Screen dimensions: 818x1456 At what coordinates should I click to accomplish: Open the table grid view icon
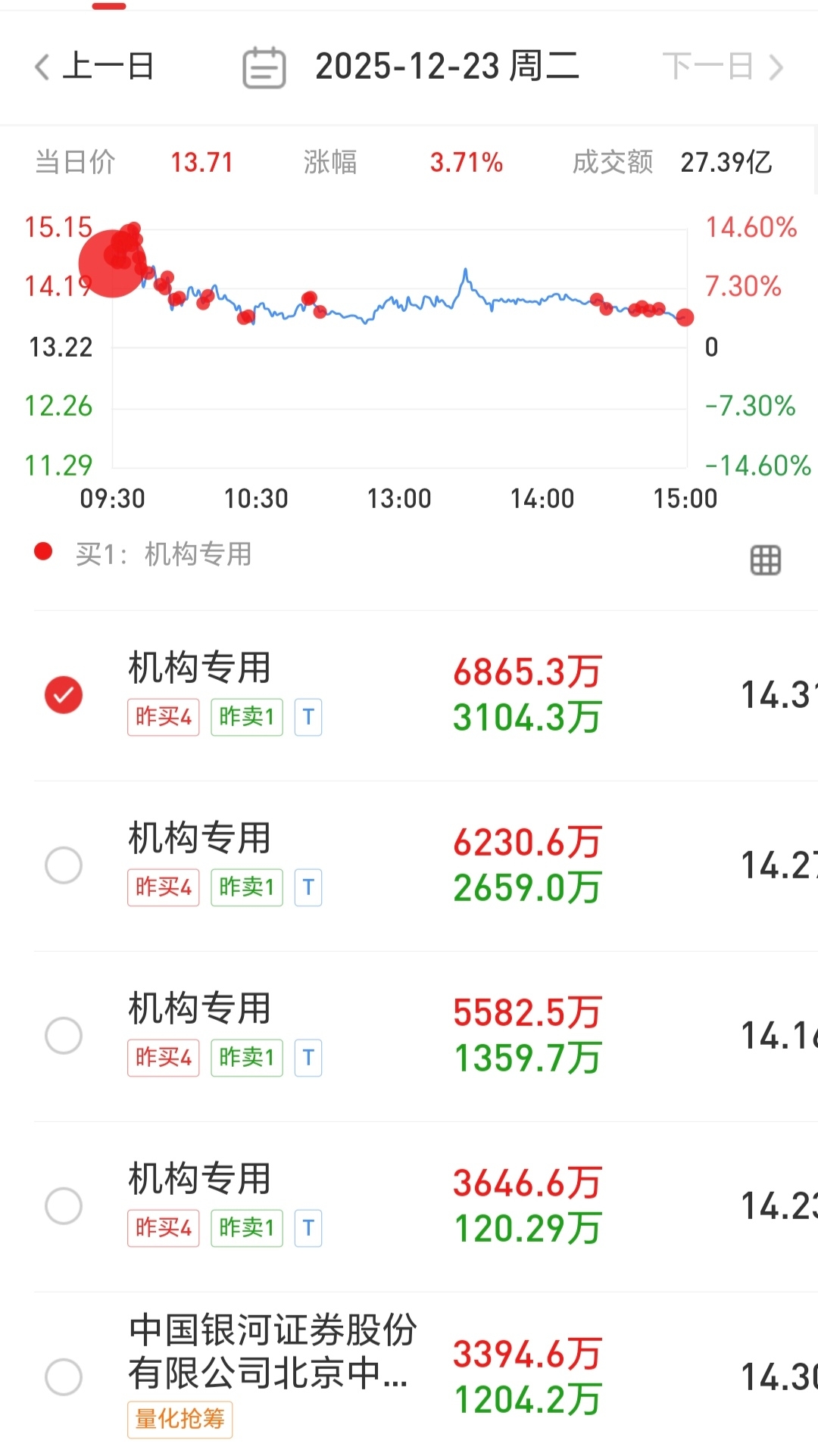pyautogui.click(x=765, y=560)
